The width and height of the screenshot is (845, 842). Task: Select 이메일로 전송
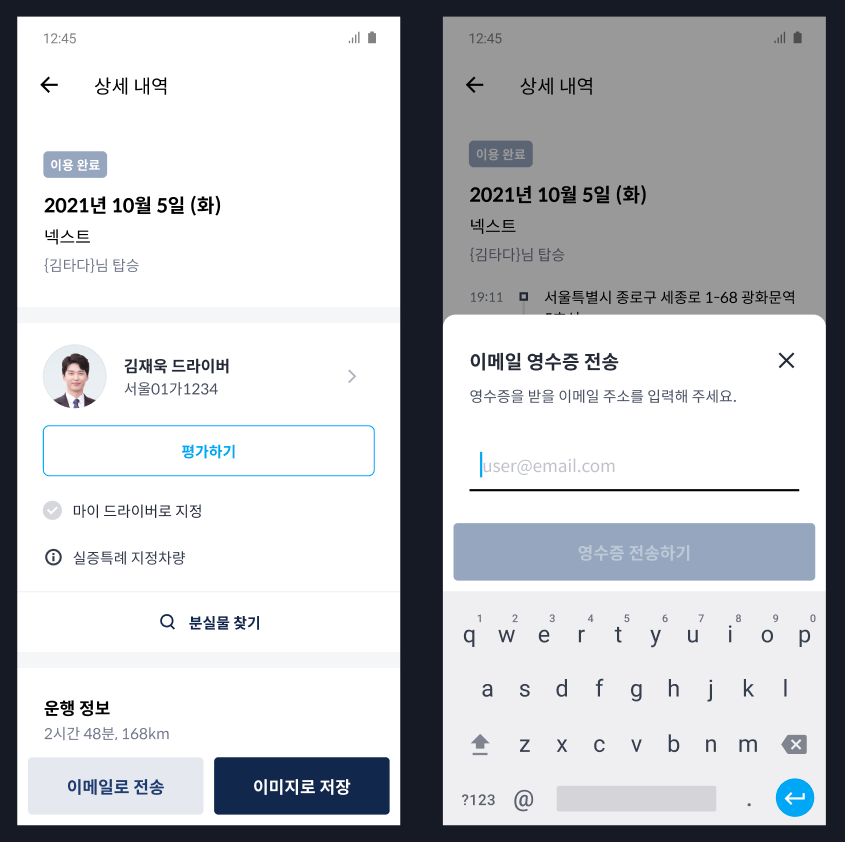click(116, 786)
